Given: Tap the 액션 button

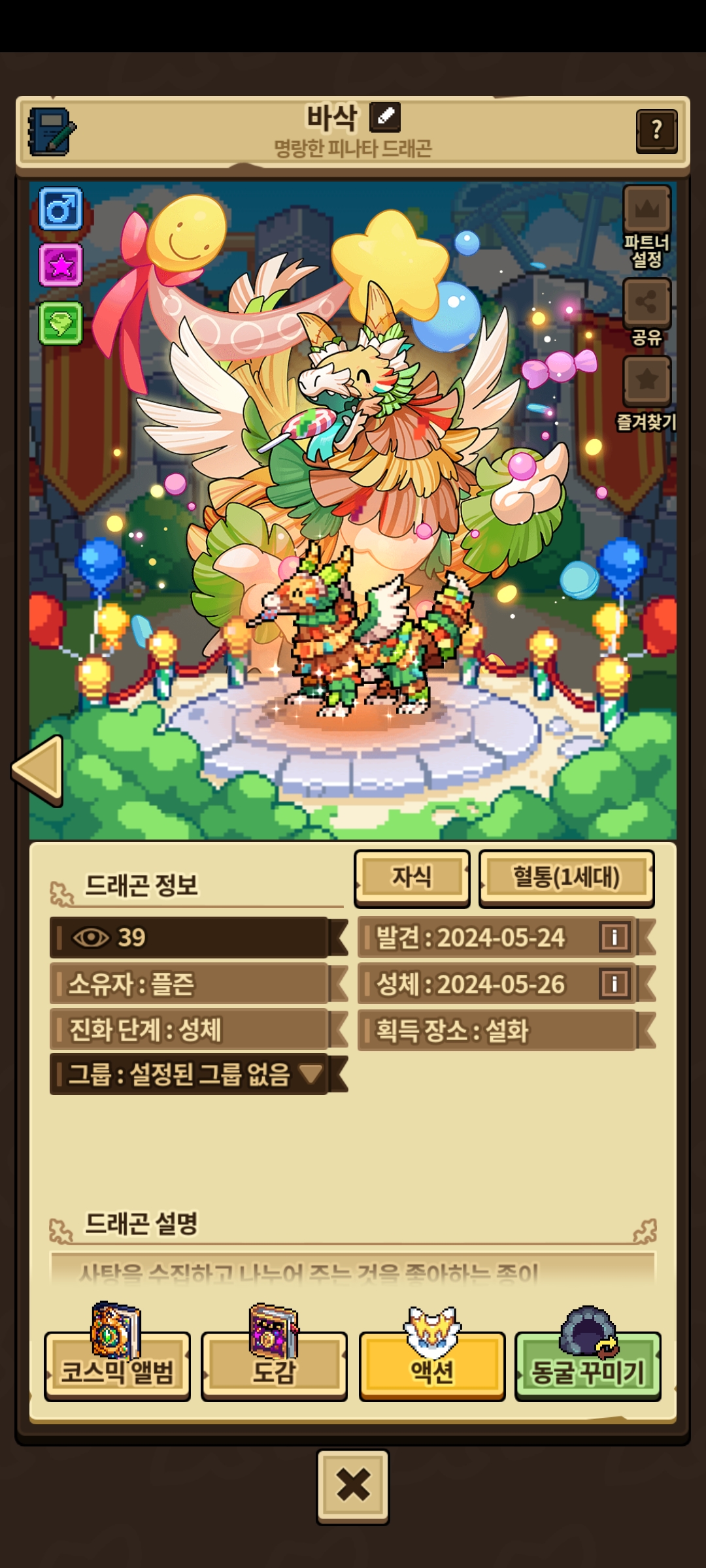Looking at the screenshot, I should click(431, 1365).
